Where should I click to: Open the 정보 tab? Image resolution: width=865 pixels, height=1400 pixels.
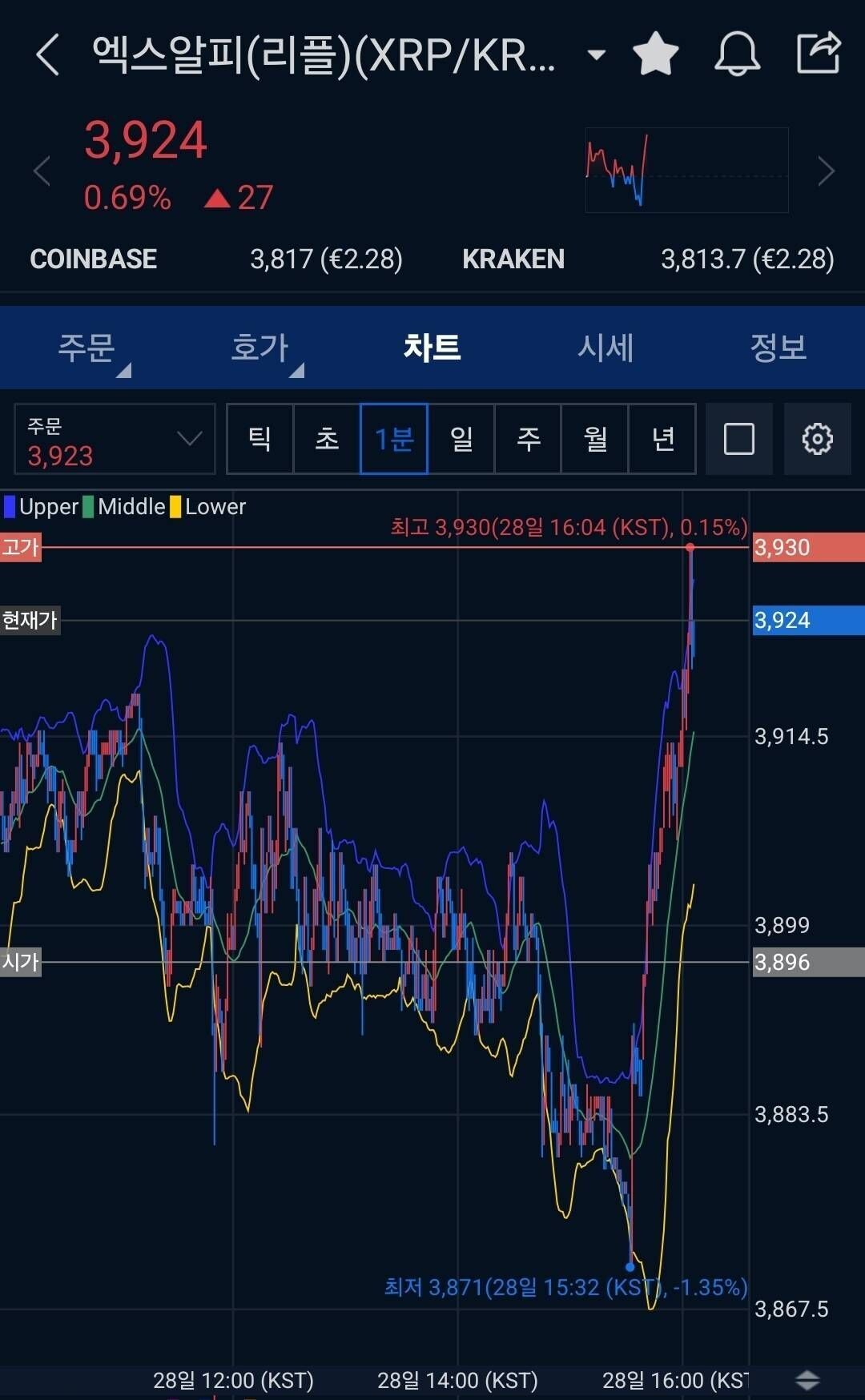point(776,347)
